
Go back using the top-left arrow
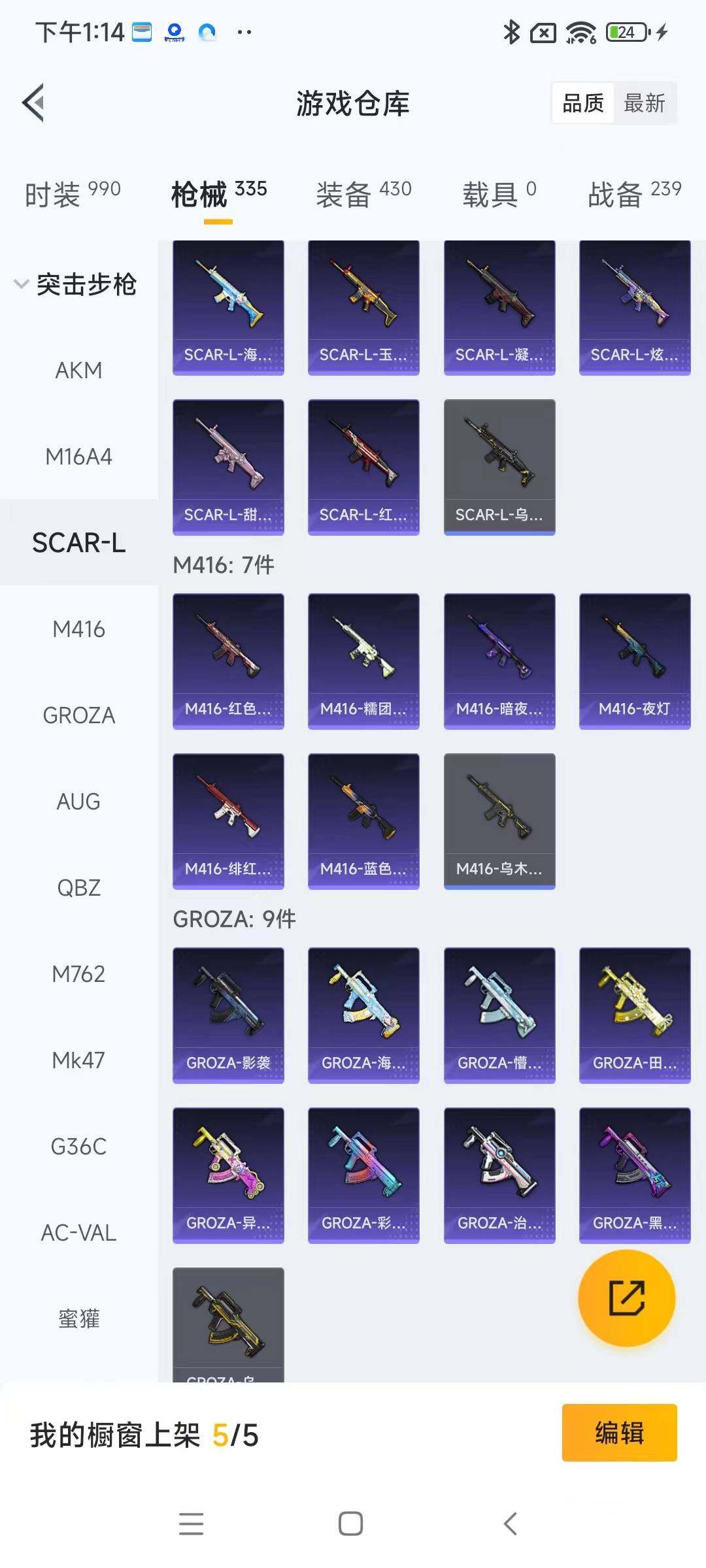[x=34, y=103]
